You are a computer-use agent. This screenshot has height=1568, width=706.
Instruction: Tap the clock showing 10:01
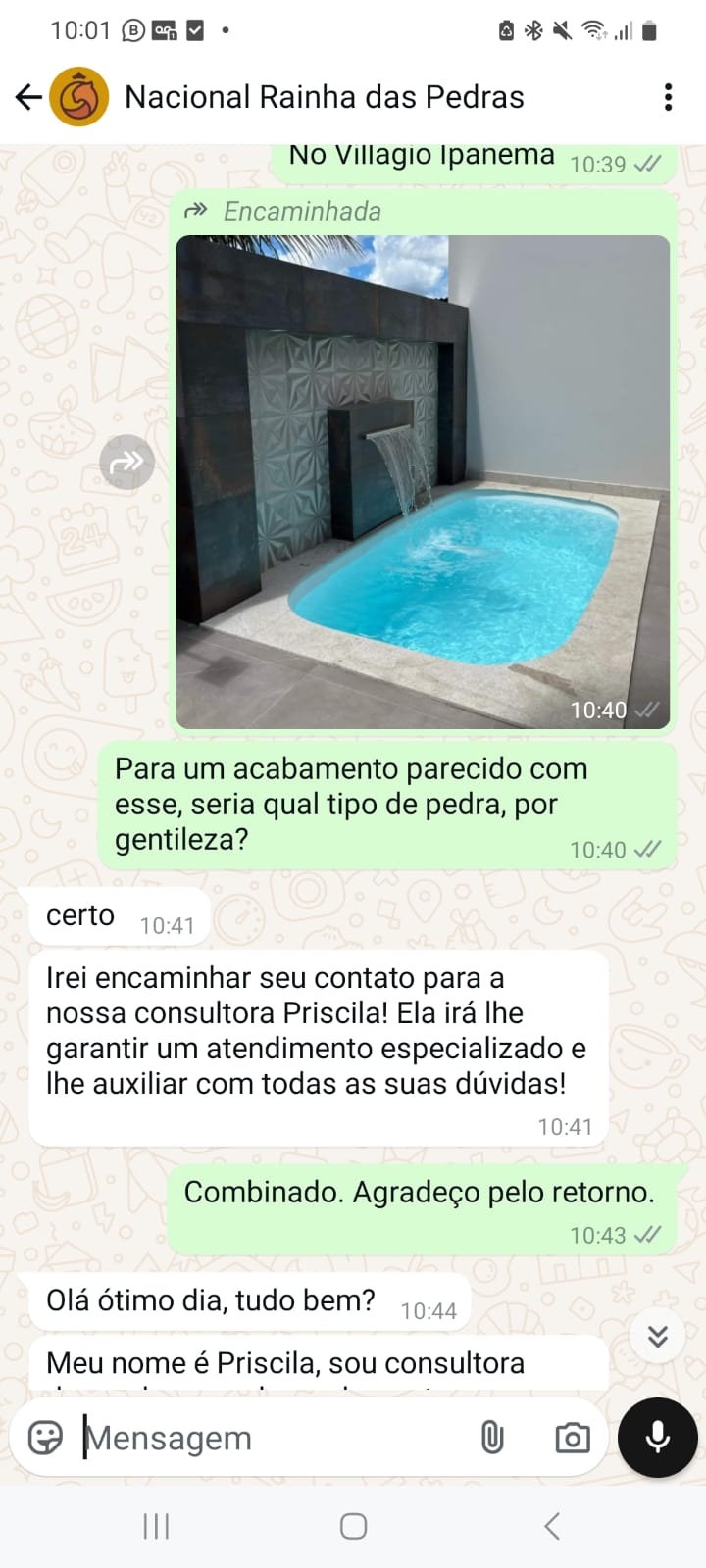(83, 29)
